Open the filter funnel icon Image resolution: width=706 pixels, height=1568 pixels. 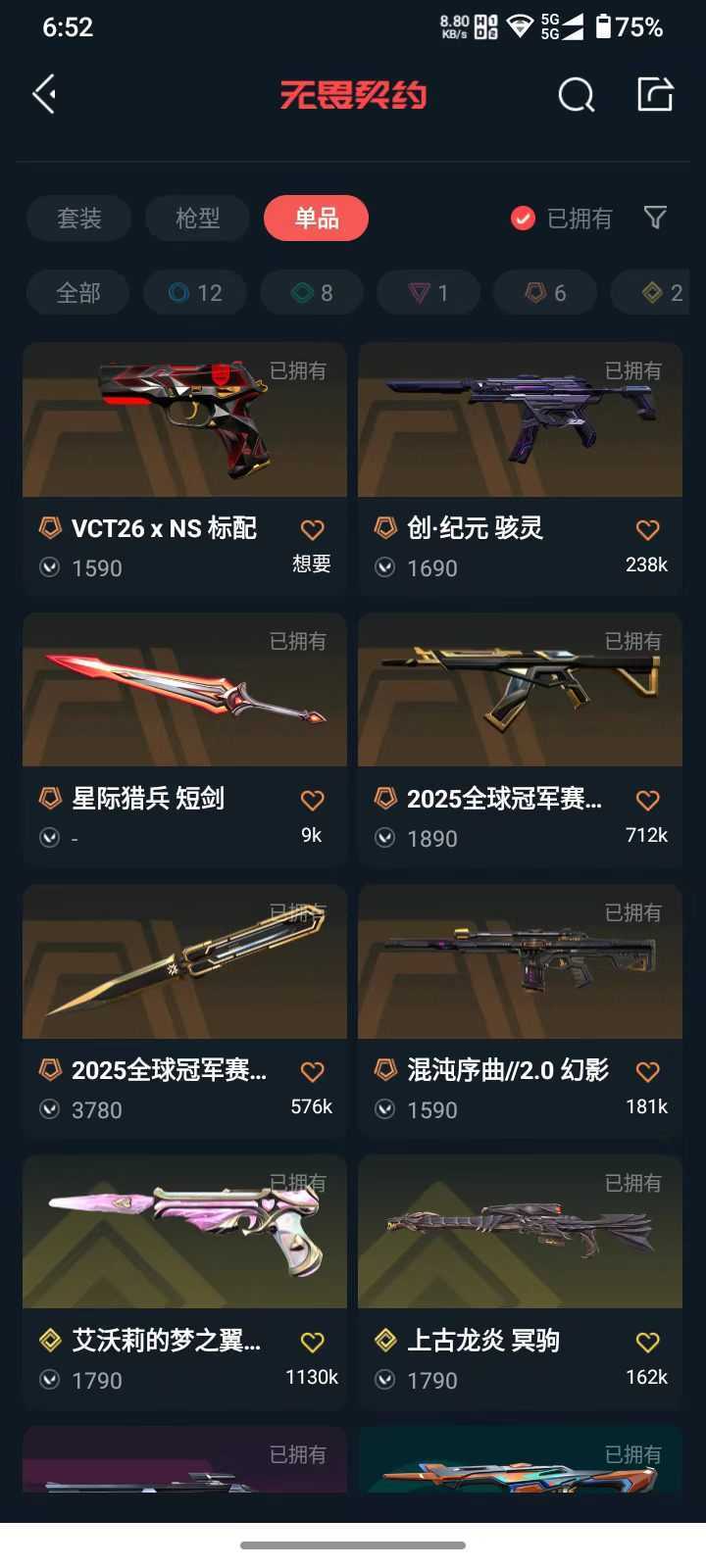tap(655, 218)
